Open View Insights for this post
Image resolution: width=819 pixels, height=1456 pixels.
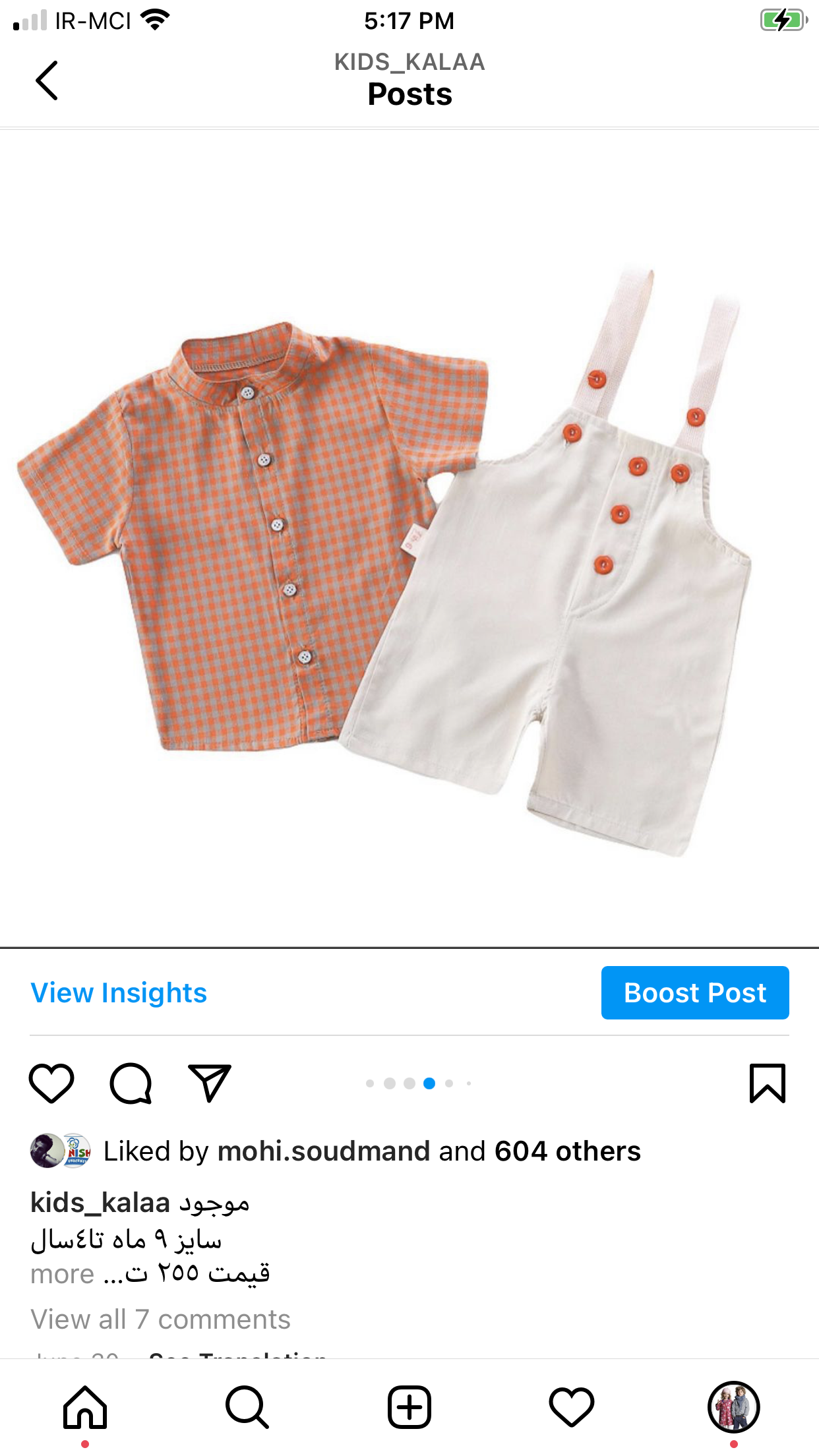[x=119, y=992]
